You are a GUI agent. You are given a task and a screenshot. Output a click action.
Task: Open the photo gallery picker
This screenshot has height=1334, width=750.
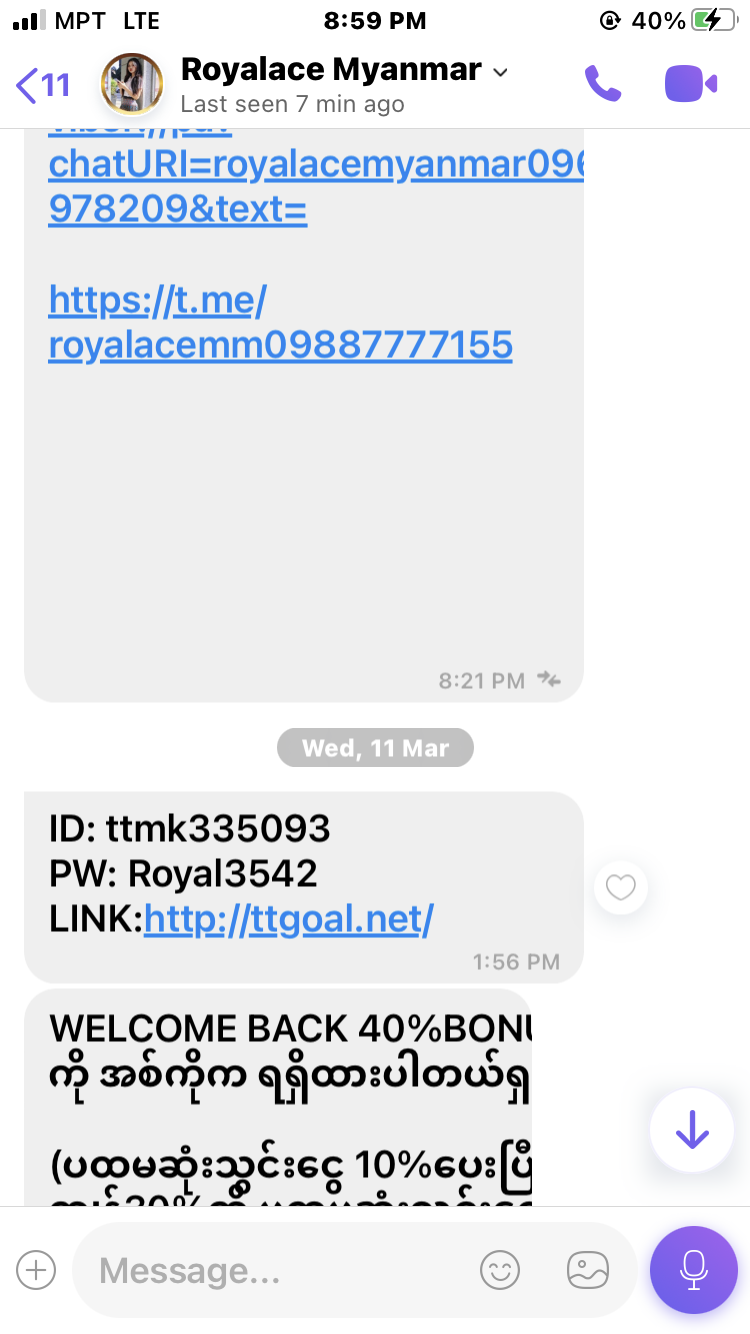(x=588, y=1271)
